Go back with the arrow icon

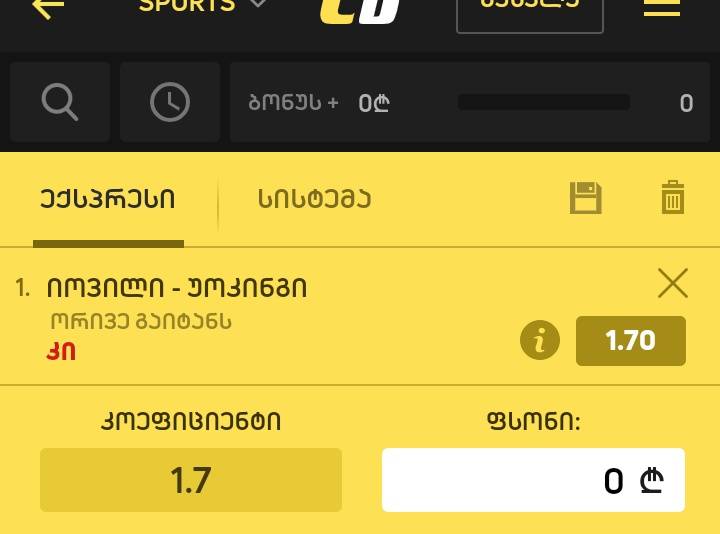(x=47, y=8)
